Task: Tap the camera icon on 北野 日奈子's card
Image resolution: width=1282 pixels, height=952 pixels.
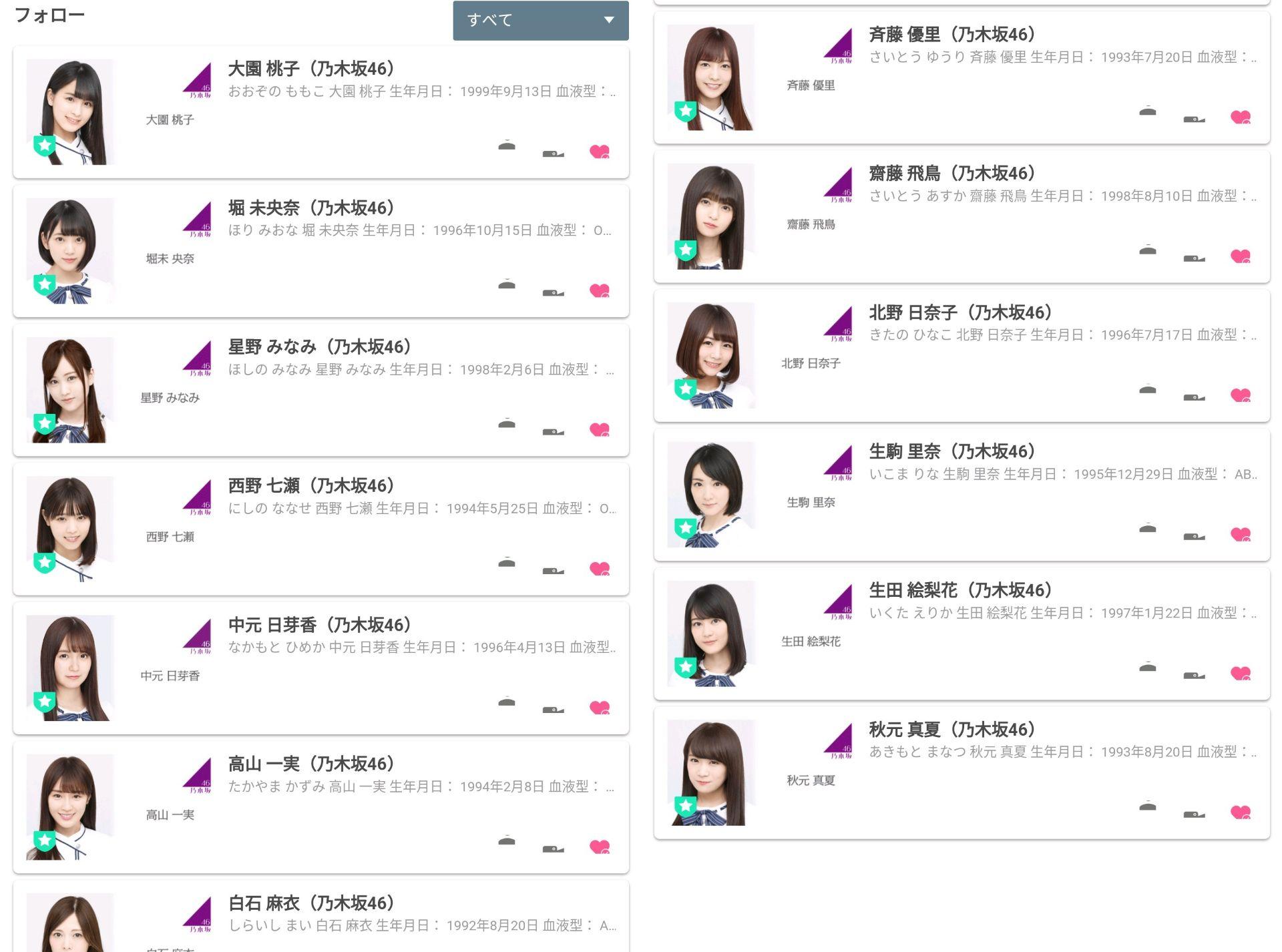Action: click(1194, 397)
